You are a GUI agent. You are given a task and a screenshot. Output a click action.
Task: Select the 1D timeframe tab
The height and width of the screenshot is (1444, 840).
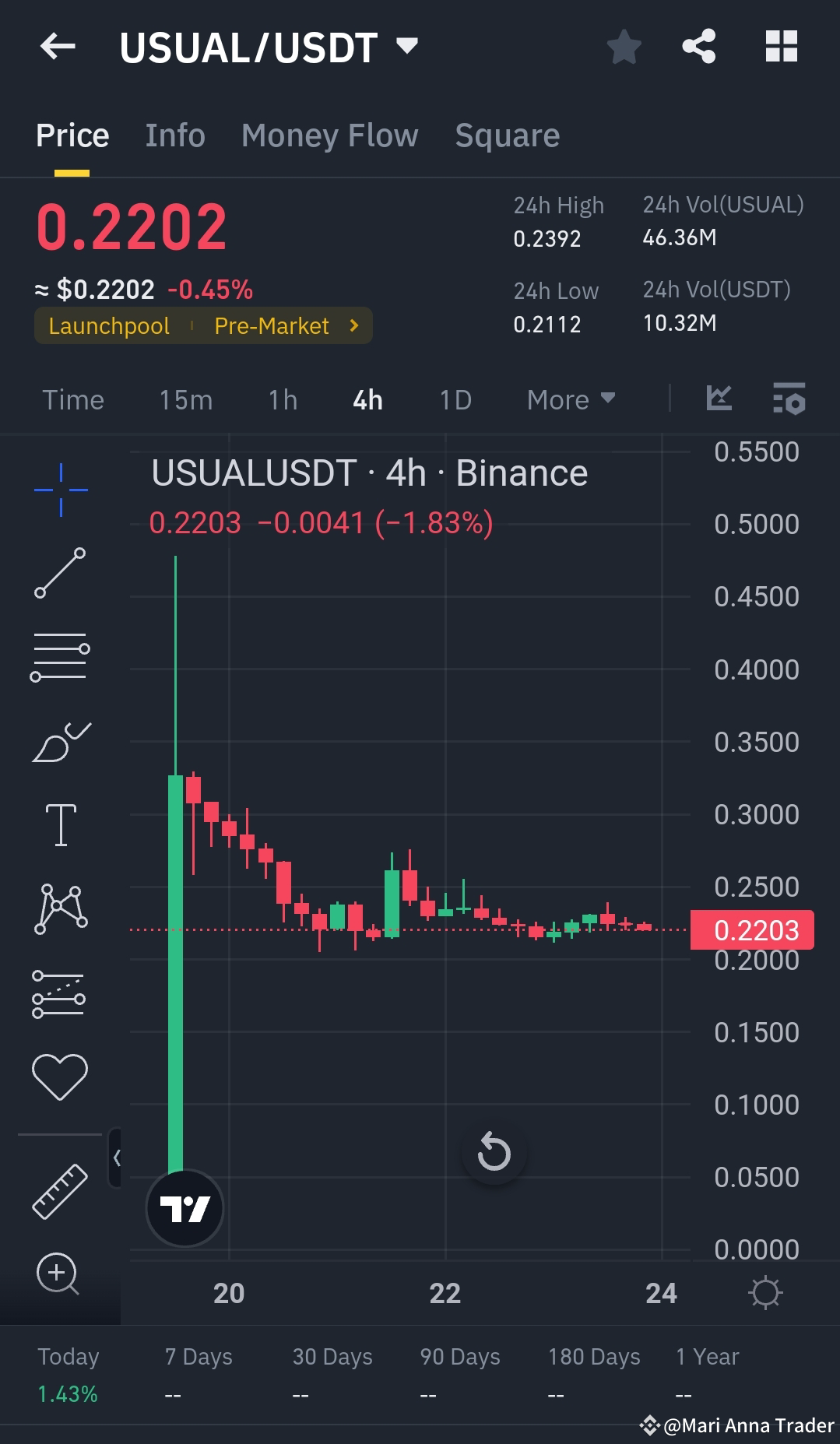pos(454,399)
